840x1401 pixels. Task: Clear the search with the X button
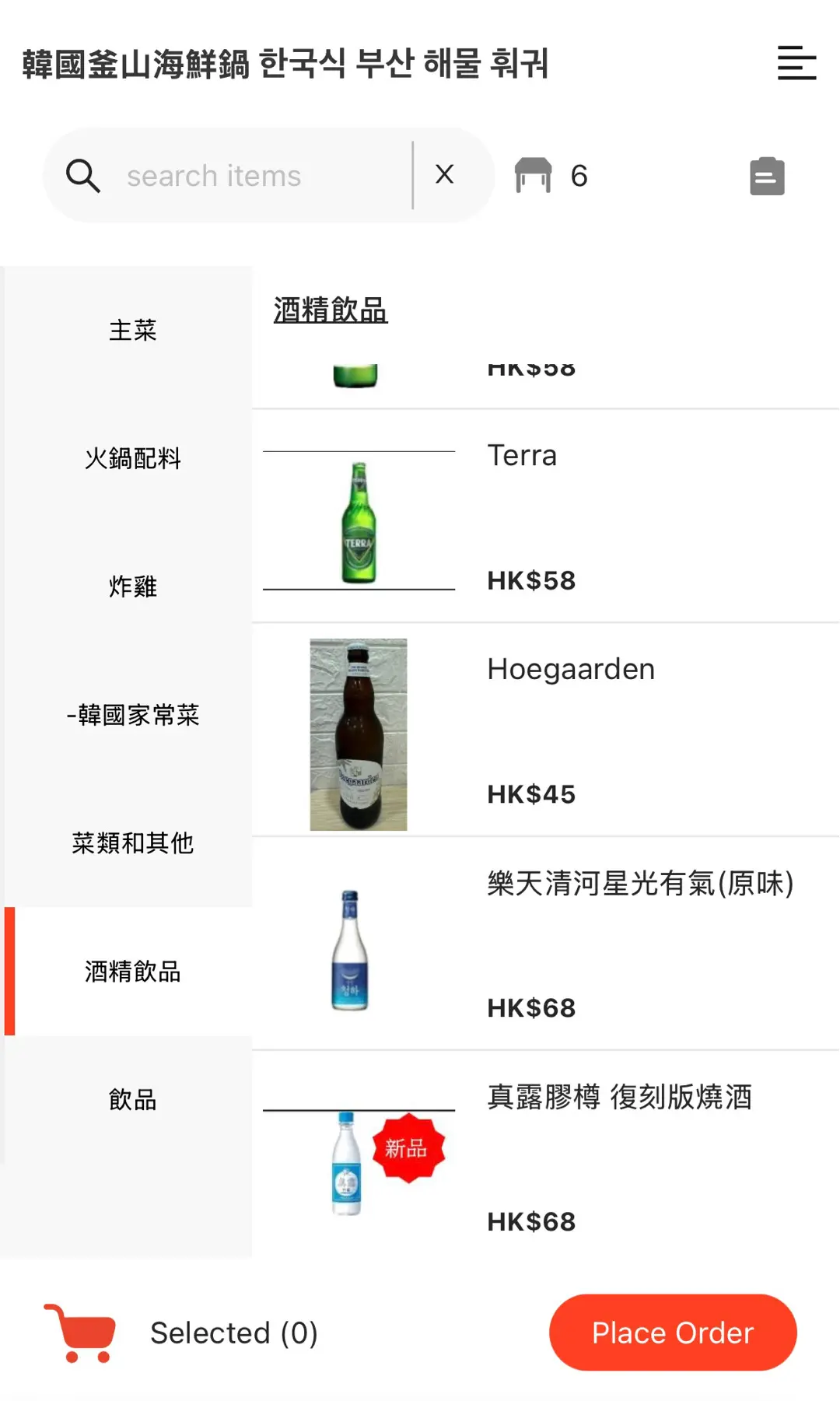point(444,174)
